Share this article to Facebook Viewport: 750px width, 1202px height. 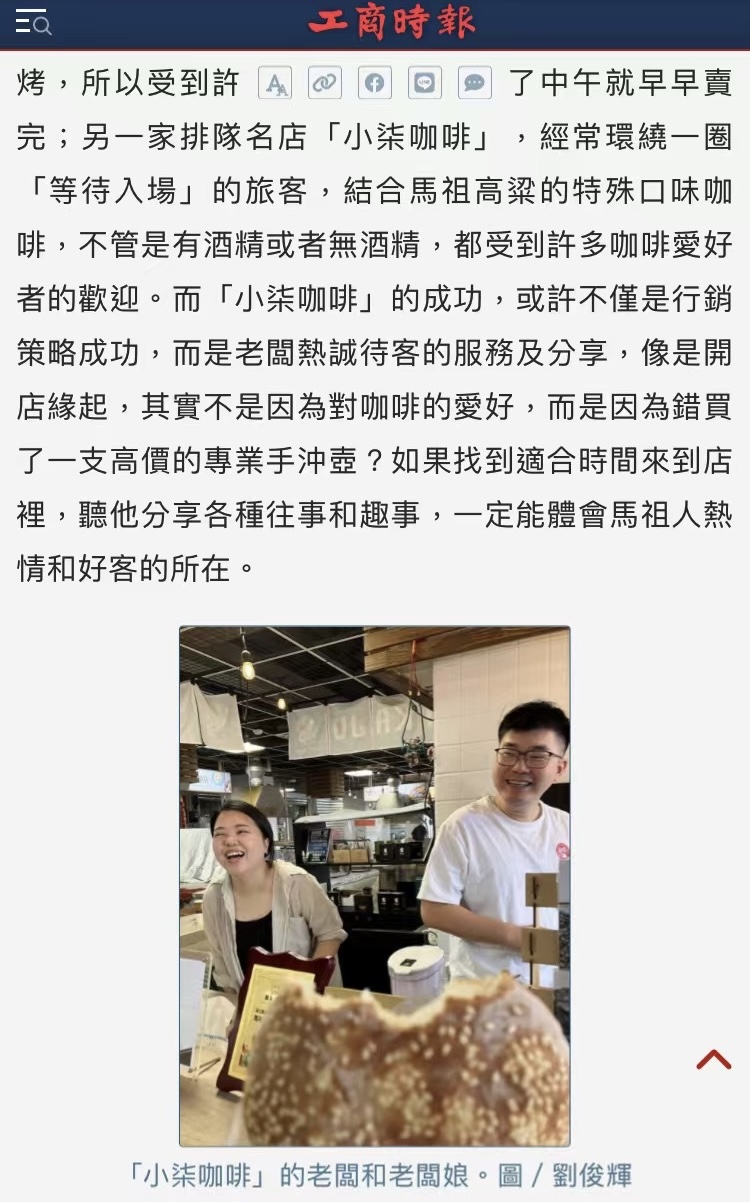pos(375,83)
